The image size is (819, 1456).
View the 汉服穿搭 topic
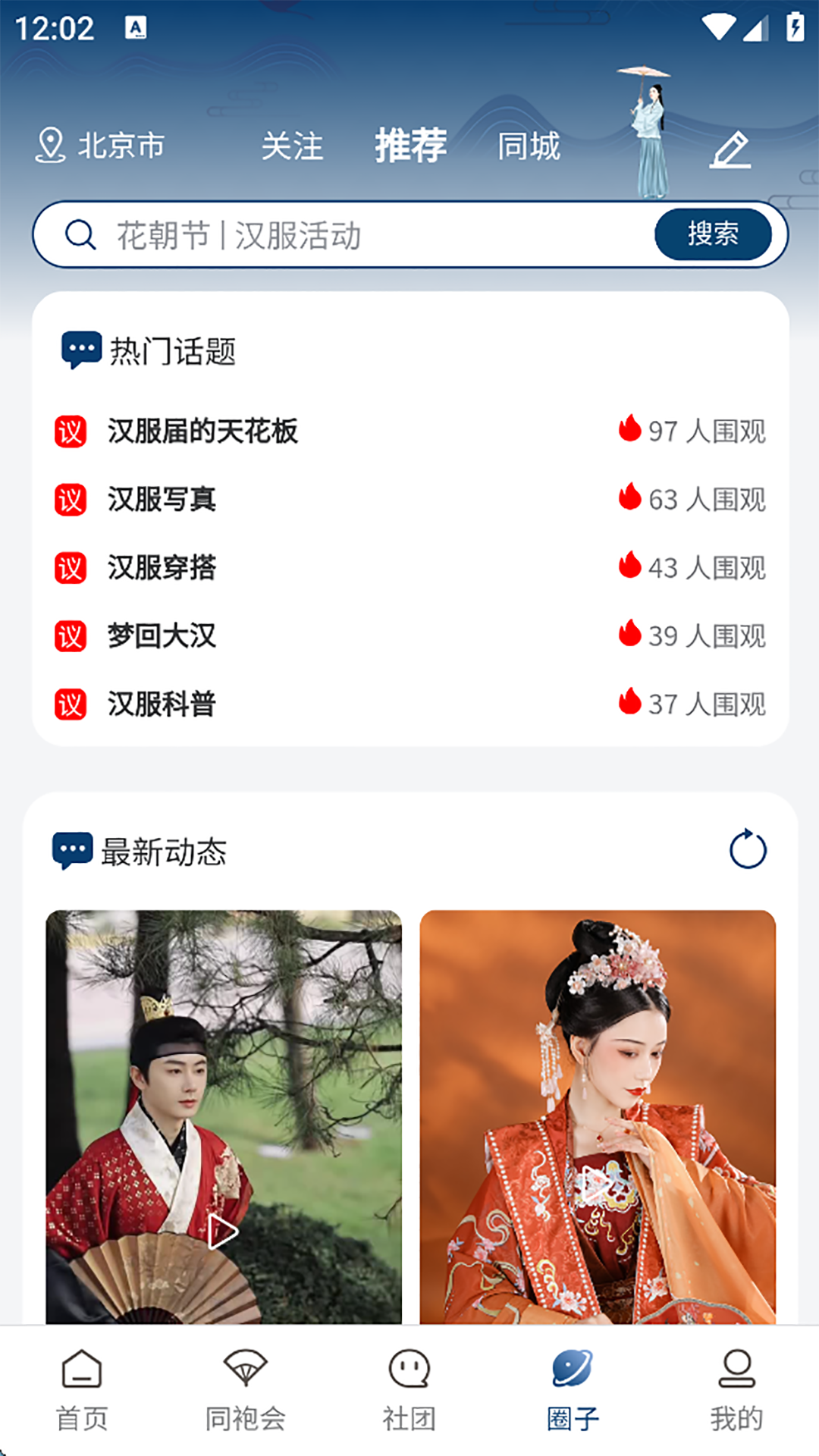click(x=162, y=567)
